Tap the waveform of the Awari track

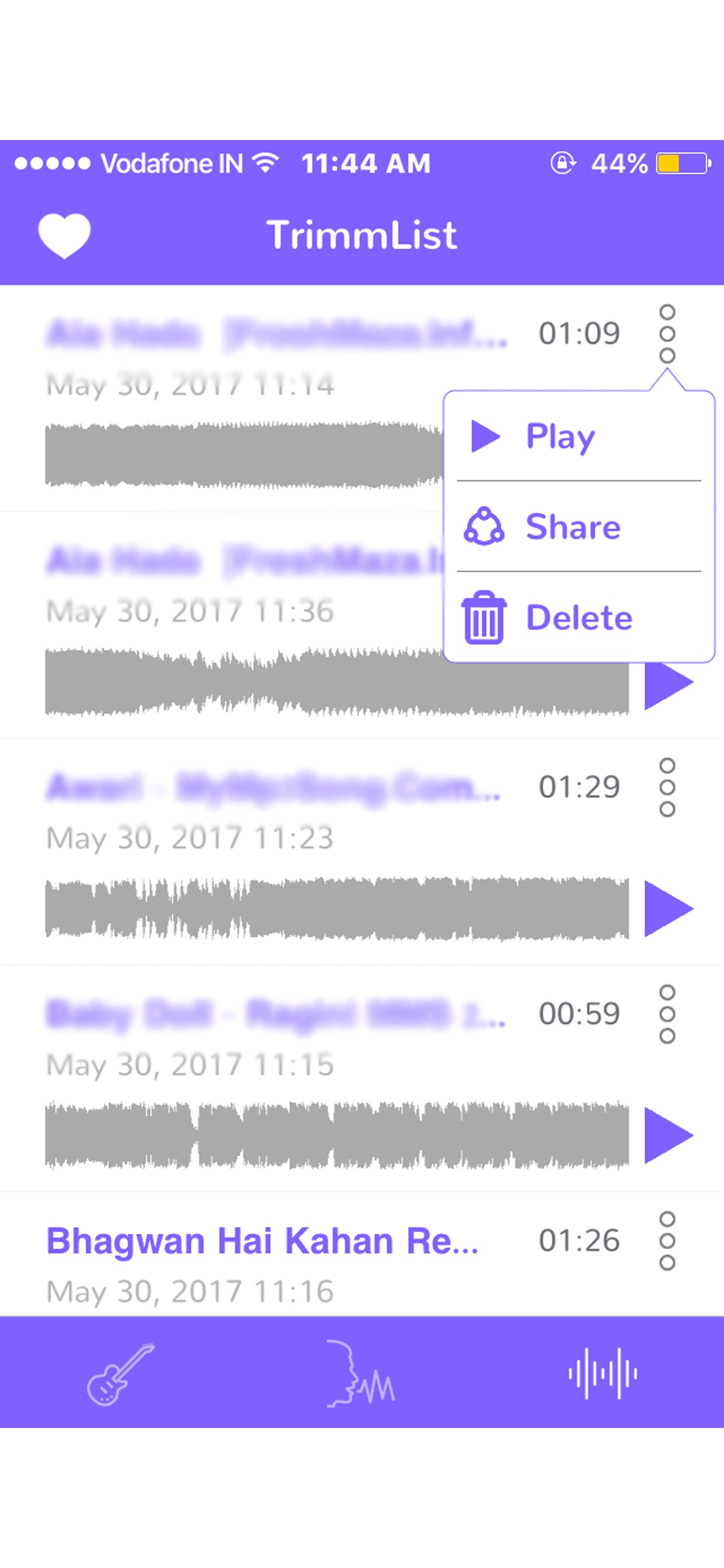[335, 907]
